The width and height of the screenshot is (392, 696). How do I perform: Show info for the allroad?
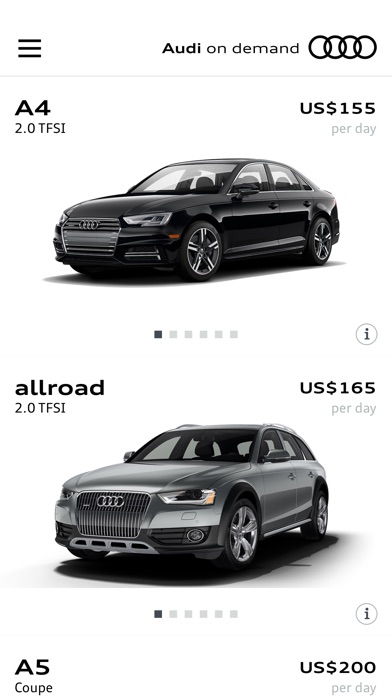(x=366, y=614)
